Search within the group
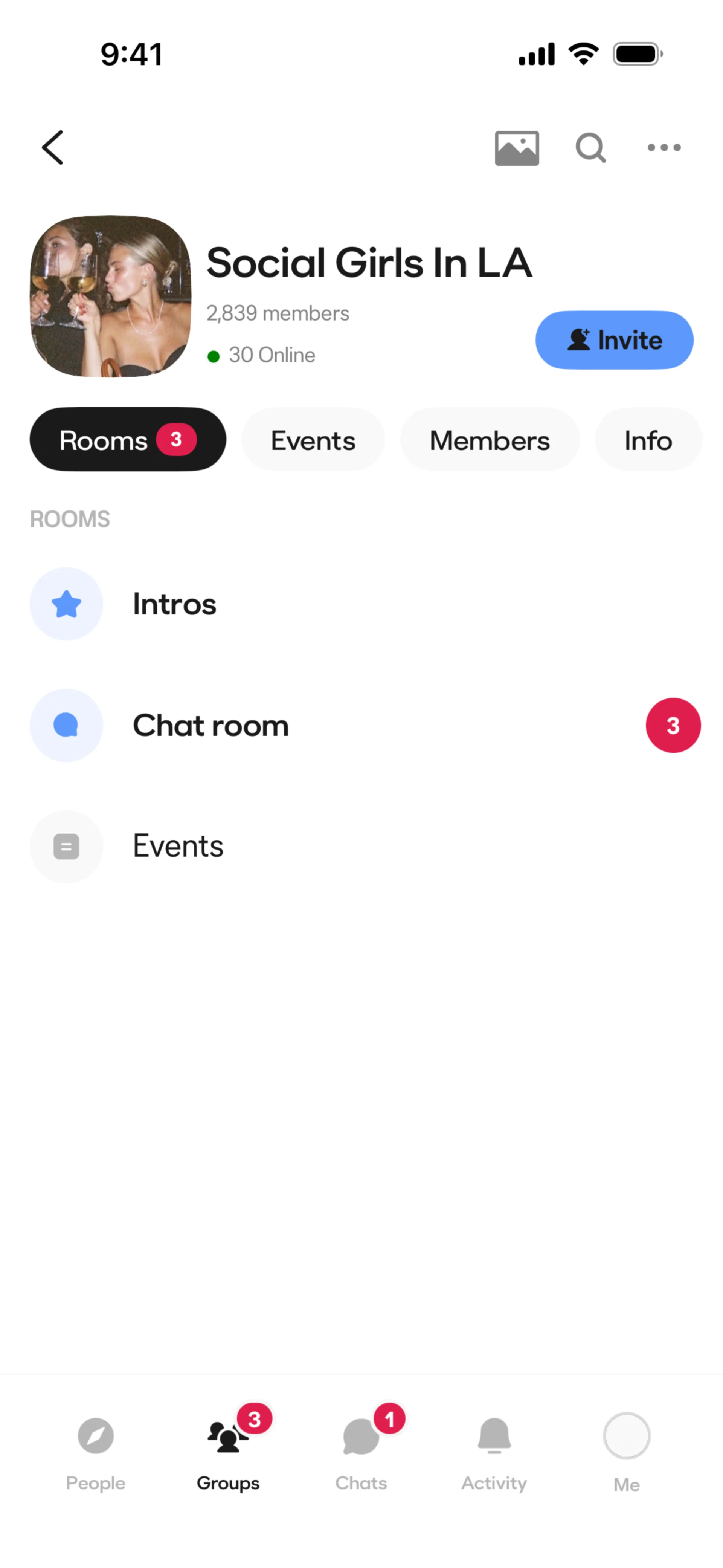This screenshot has width=723, height=1568. 590,148
